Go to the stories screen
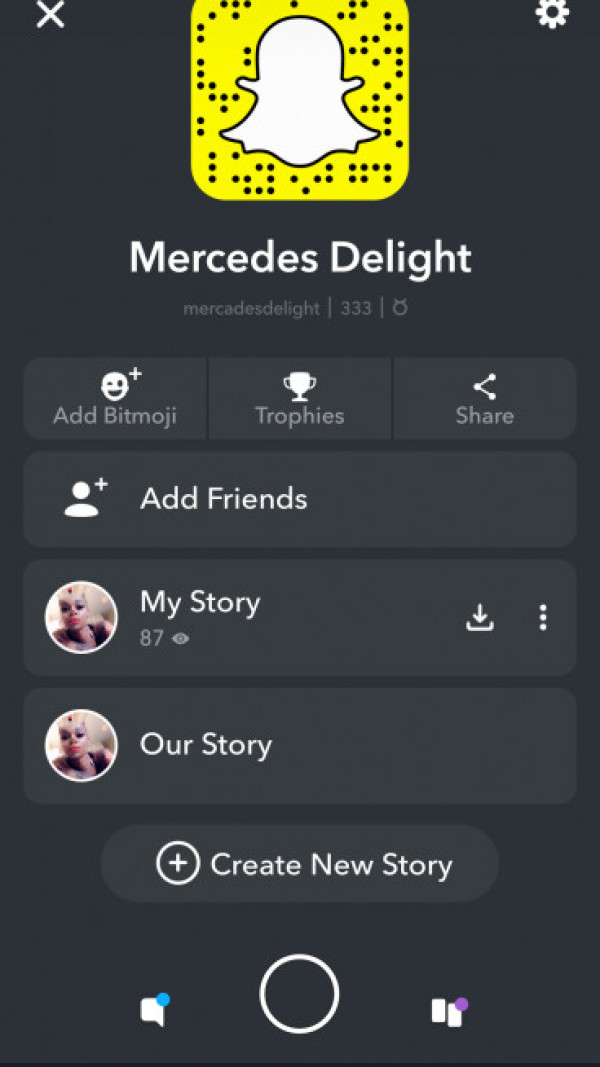600x1067 pixels. 449,1011
